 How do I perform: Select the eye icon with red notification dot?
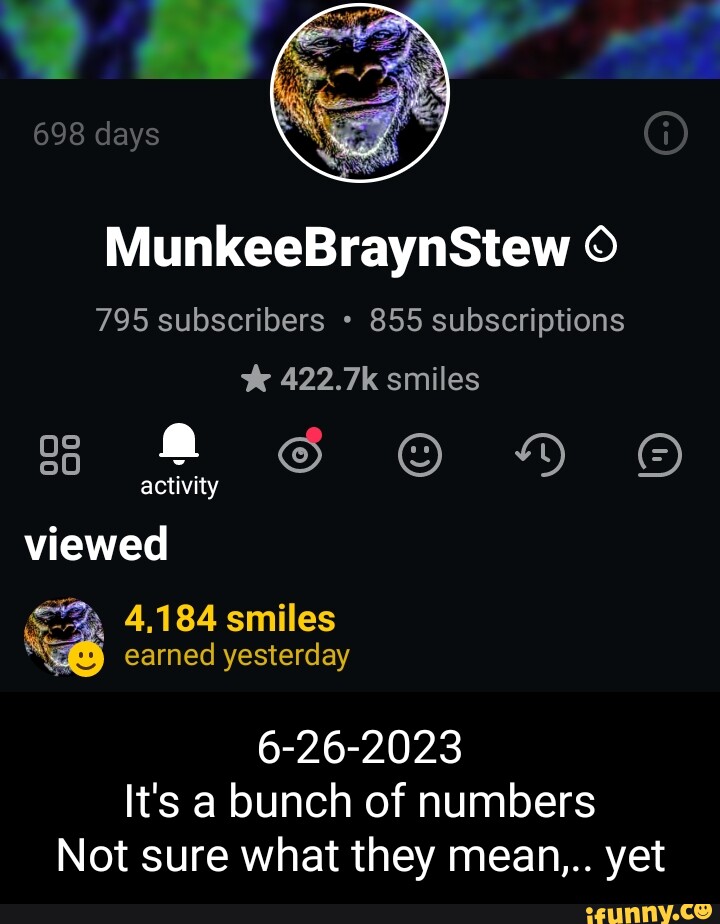[299, 455]
